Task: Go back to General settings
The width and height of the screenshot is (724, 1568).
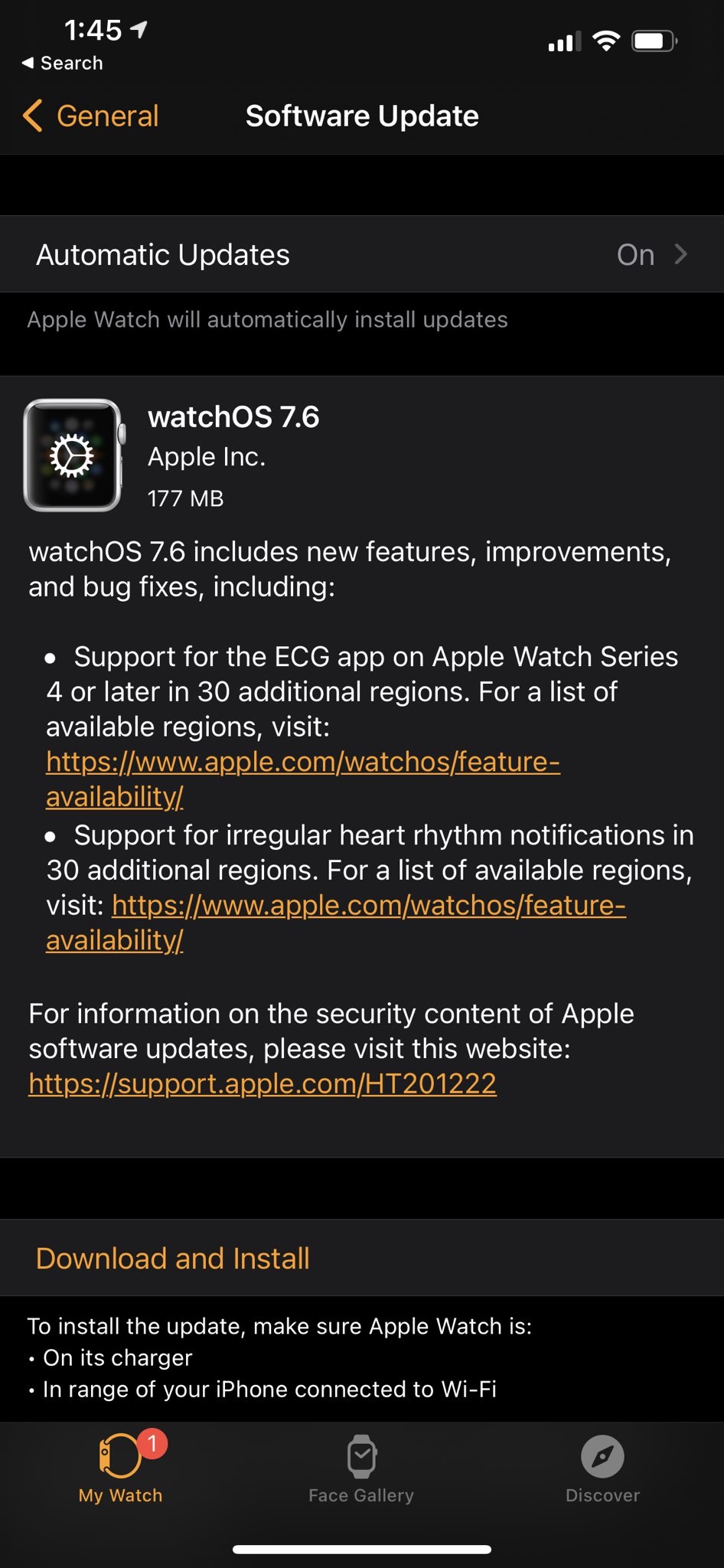Action: point(92,116)
